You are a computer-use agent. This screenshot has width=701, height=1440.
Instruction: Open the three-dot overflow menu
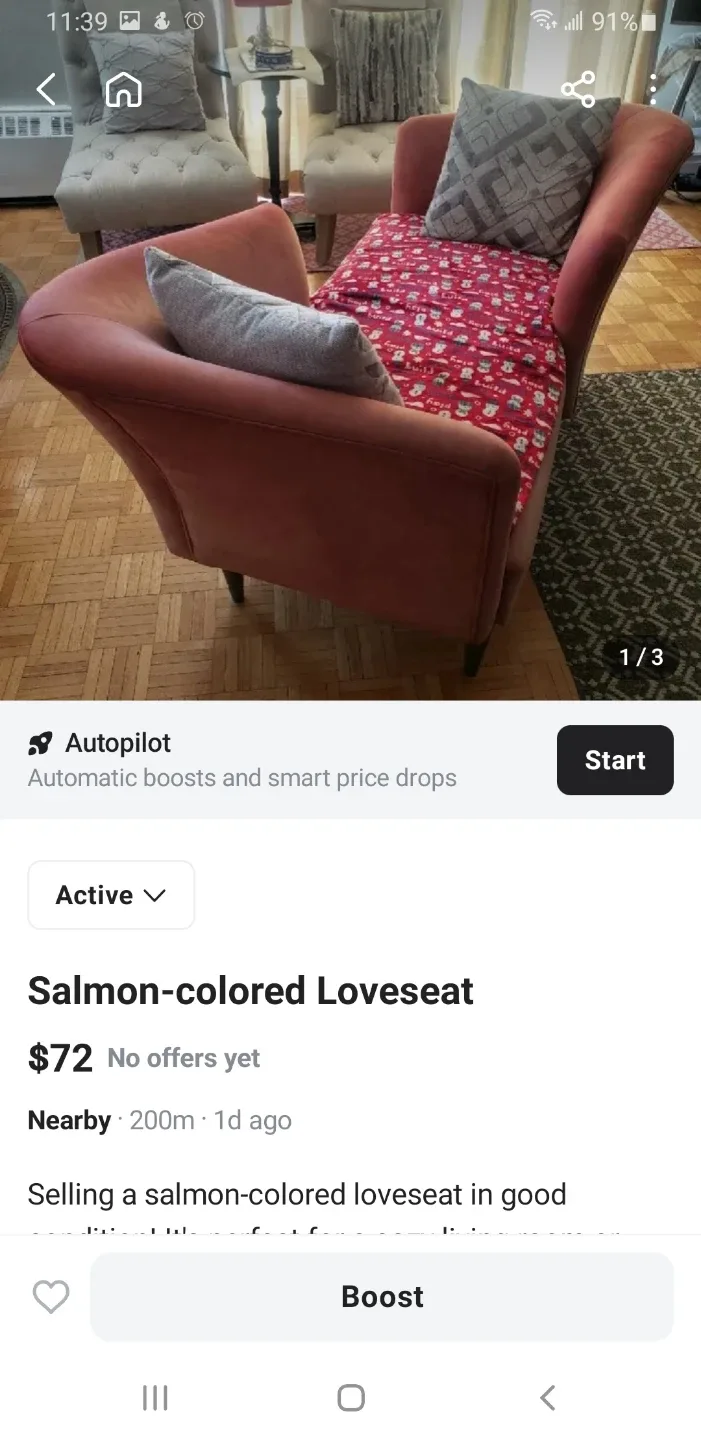[652, 90]
